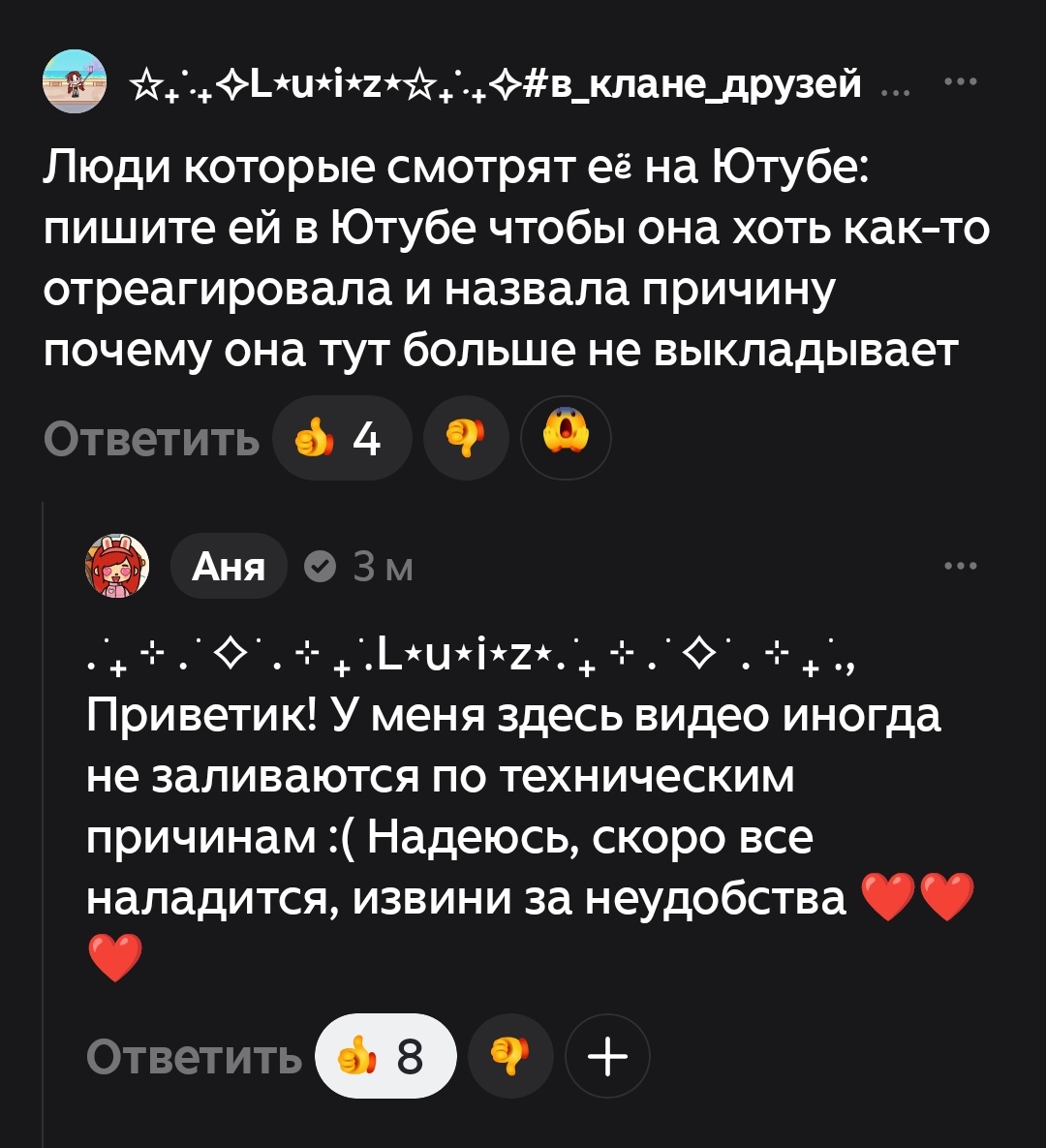Dislike Аня's reply
The width and height of the screenshot is (1046, 1148).
click(x=510, y=1056)
